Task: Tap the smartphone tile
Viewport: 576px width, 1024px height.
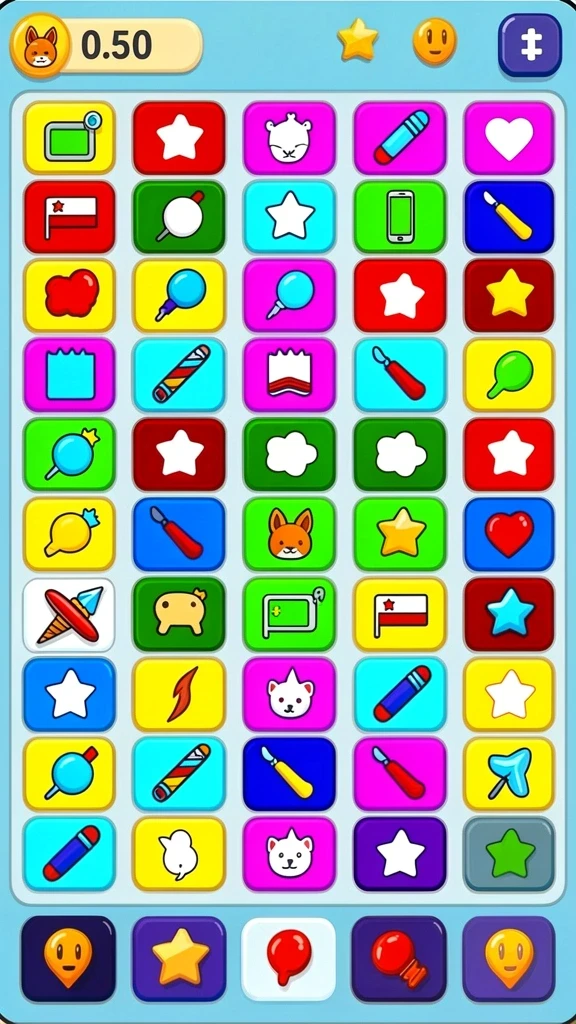Action: (400, 216)
